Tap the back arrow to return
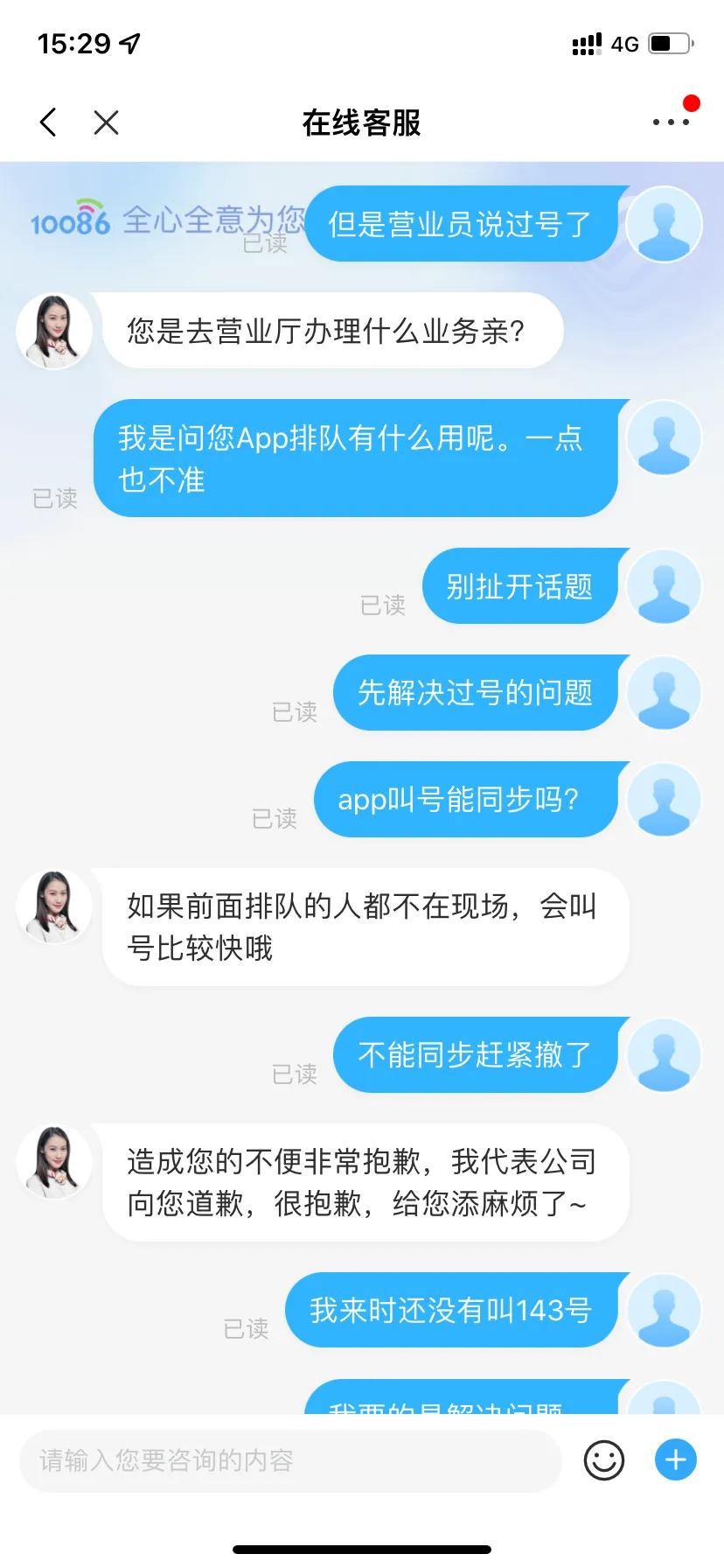The image size is (724, 1568). (48, 122)
